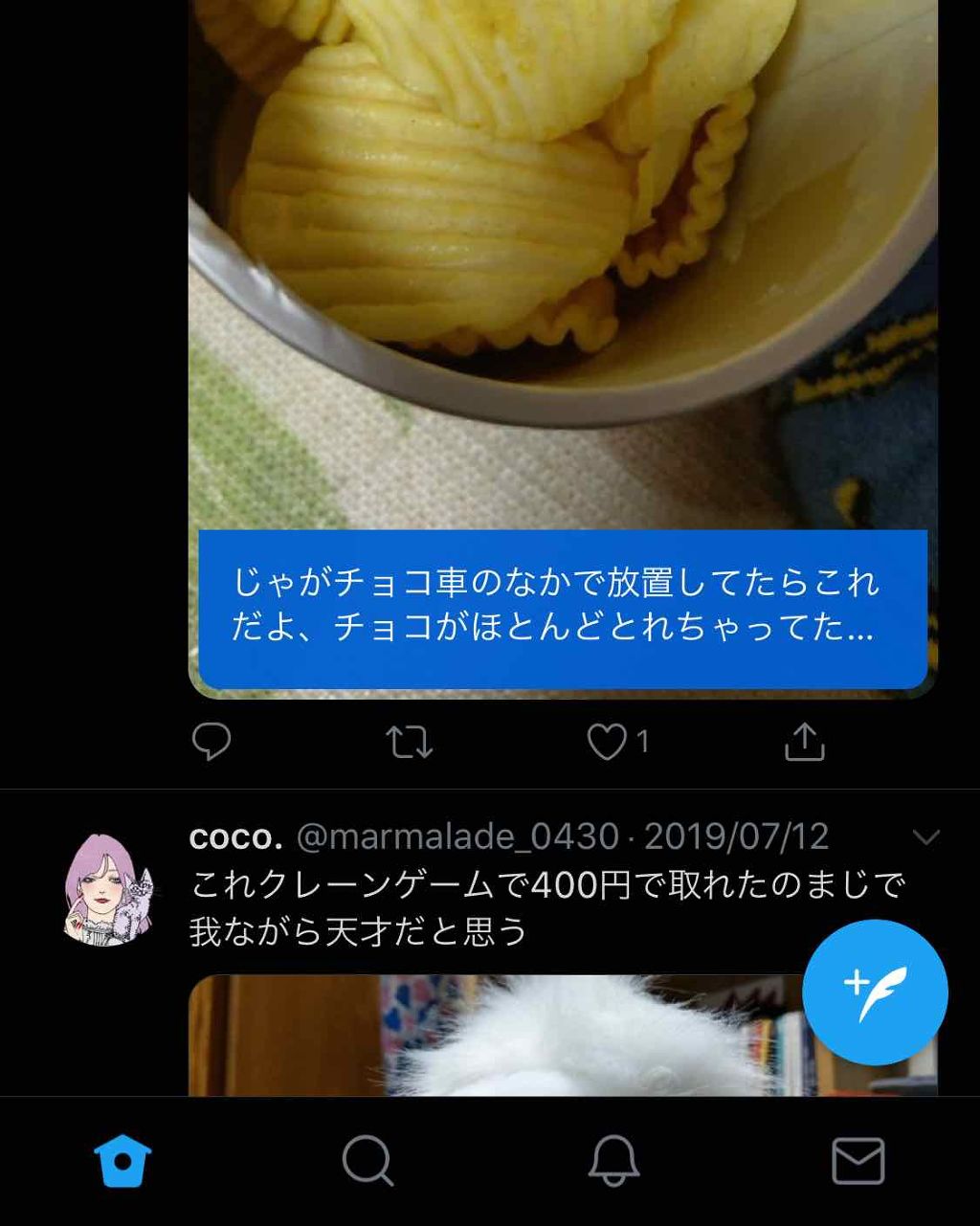Viewport: 980px width, 1226px height.
Task: Compose a new tweet with the feather button
Action: pos(876,992)
